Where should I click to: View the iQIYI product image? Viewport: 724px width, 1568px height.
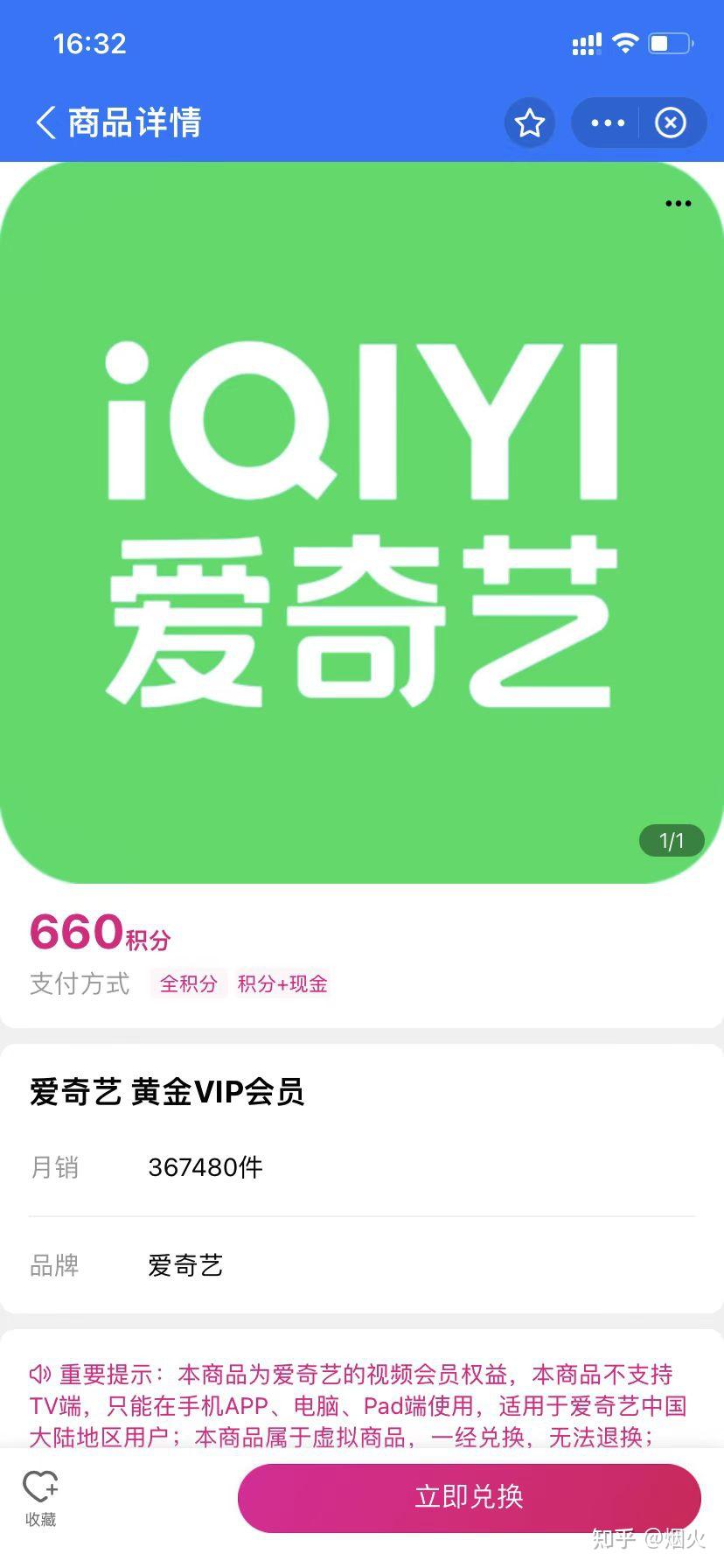pyautogui.click(x=362, y=522)
